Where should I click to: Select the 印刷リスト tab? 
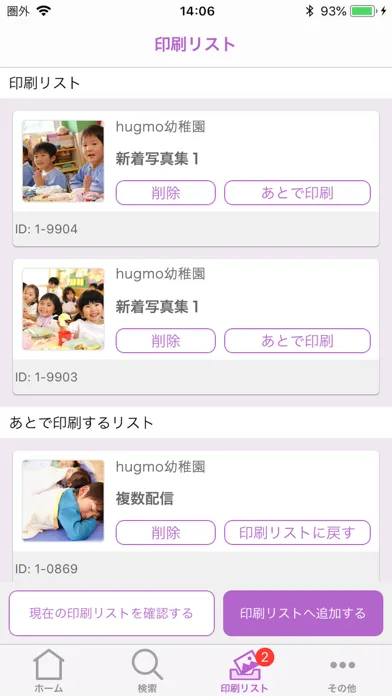pyautogui.click(x=245, y=671)
